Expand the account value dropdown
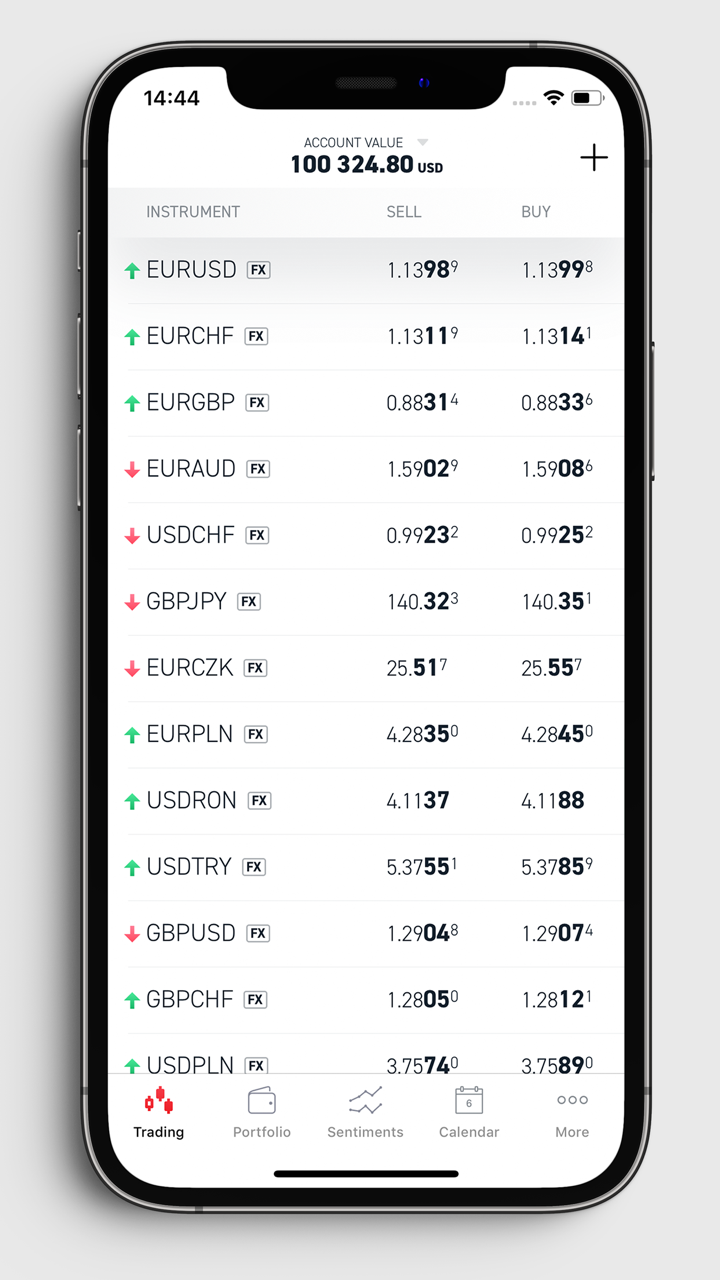This screenshot has width=720, height=1280. point(422,143)
